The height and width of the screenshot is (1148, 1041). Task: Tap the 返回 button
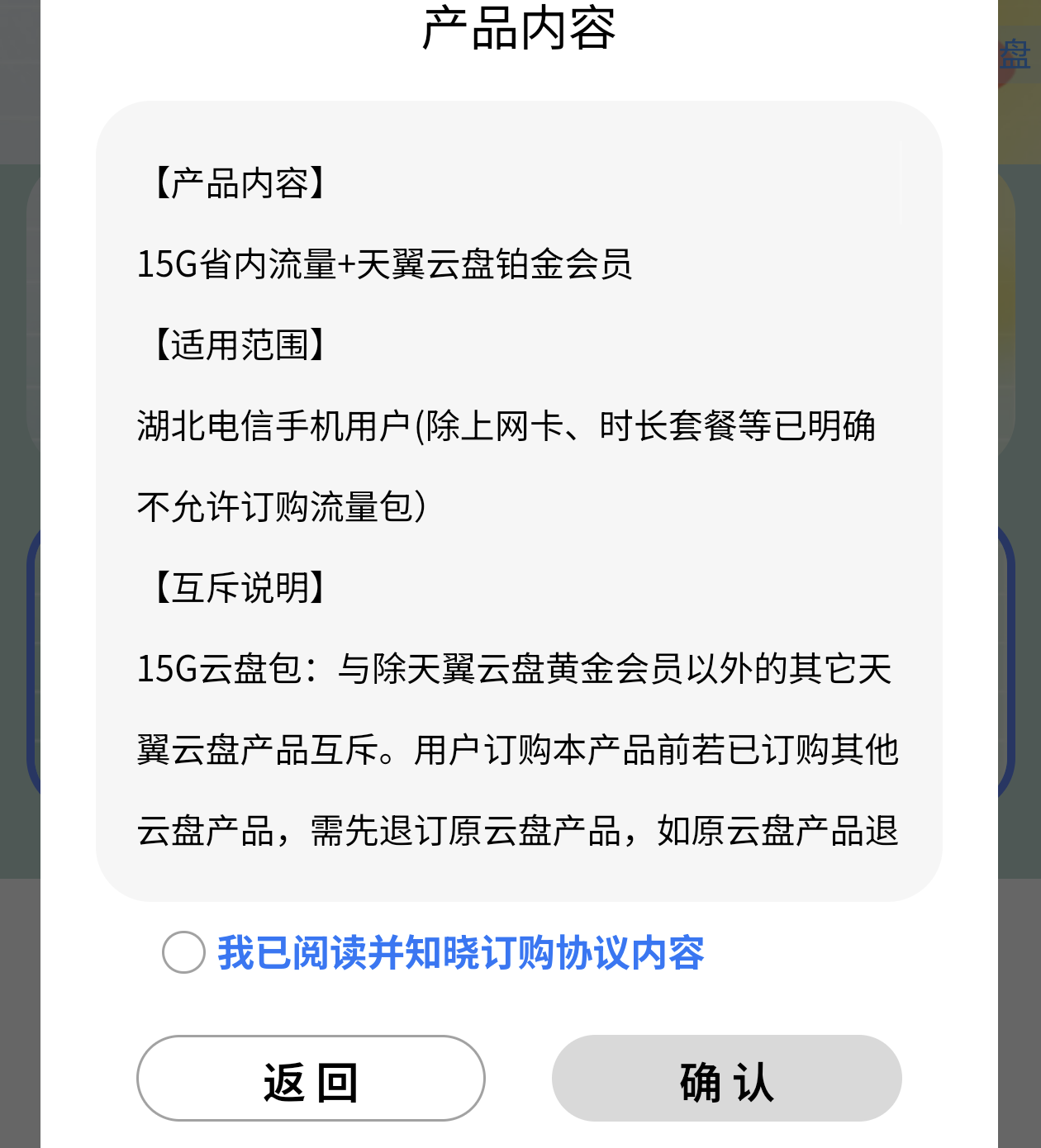click(x=311, y=1079)
